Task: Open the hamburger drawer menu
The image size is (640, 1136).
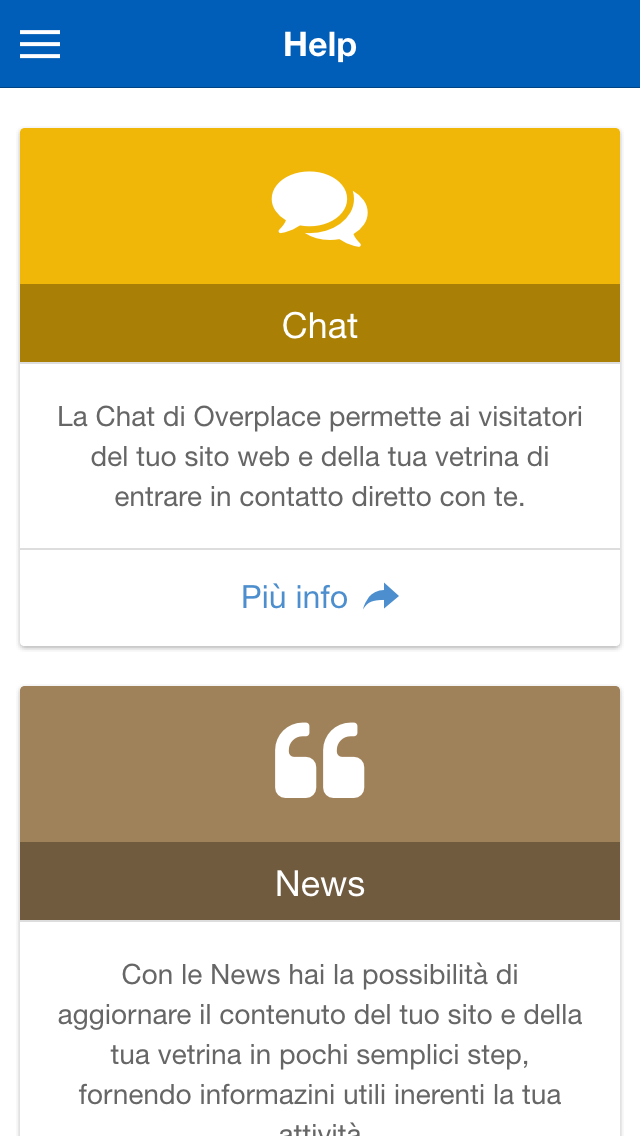Action: pyautogui.click(x=40, y=44)
